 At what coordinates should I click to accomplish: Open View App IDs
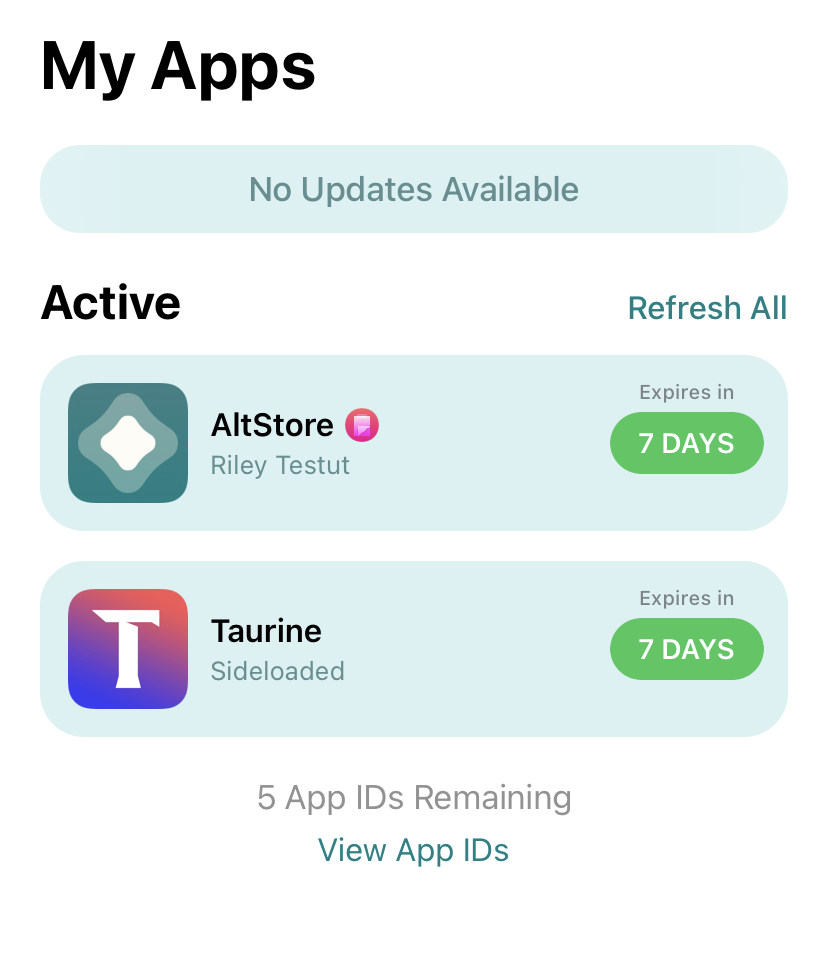pyautogui.click(x=413, y=850)
